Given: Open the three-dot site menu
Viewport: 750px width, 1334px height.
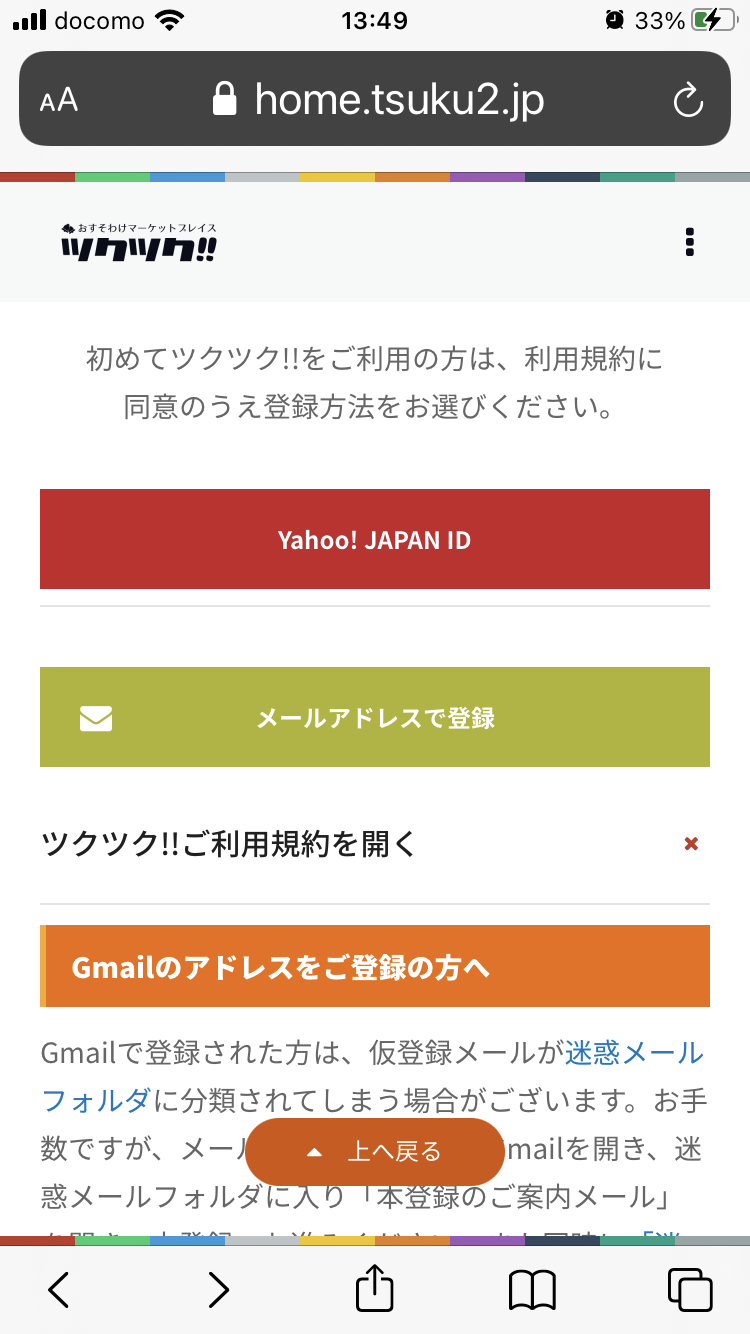Looking at the screenshot, I should click(690, 242).
